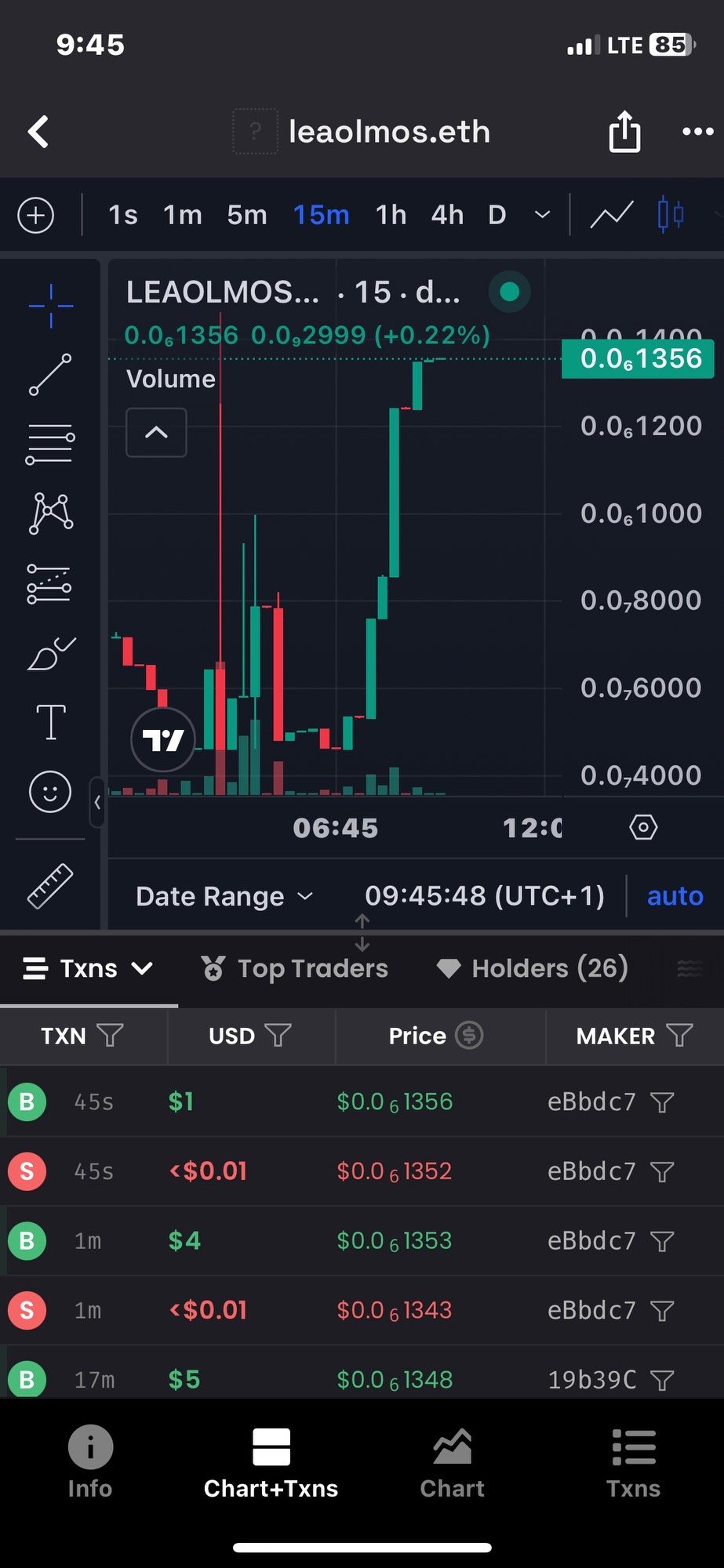Screen dimensions: 724x1568
Task: Switch to 4h candles
Action: point(447,215)
